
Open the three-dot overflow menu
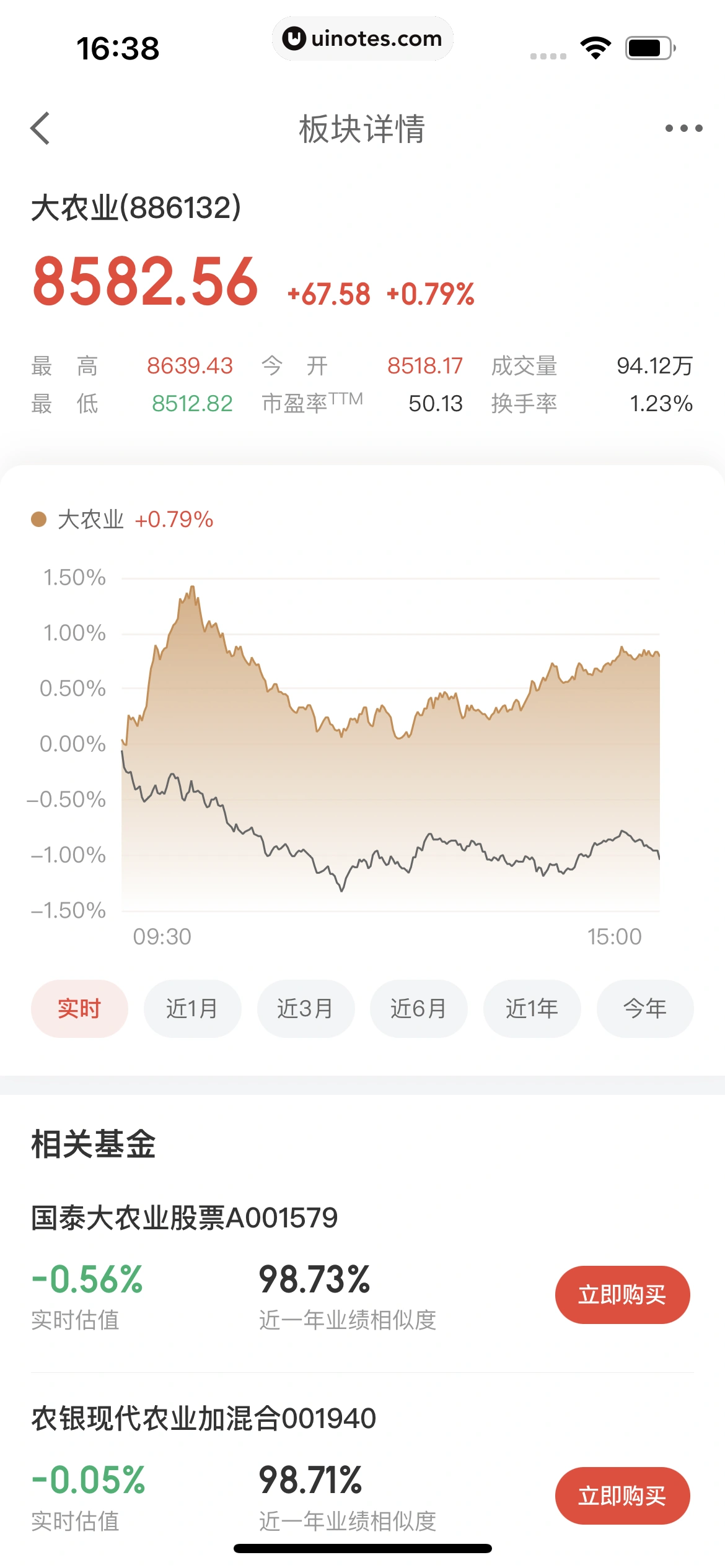(683, 128)
